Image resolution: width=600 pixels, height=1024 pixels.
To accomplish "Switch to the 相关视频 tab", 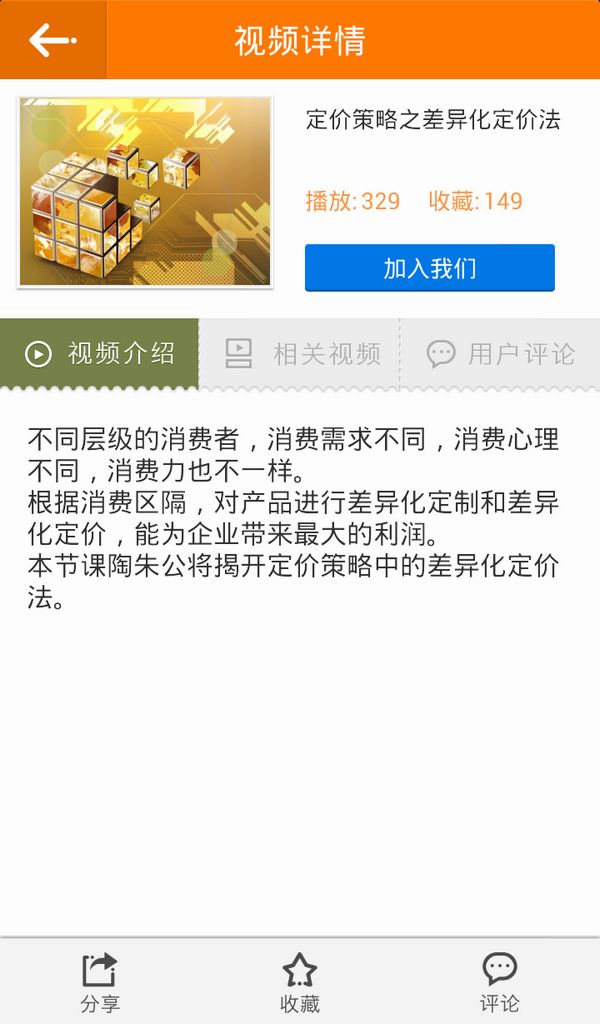I will [300, 353].
